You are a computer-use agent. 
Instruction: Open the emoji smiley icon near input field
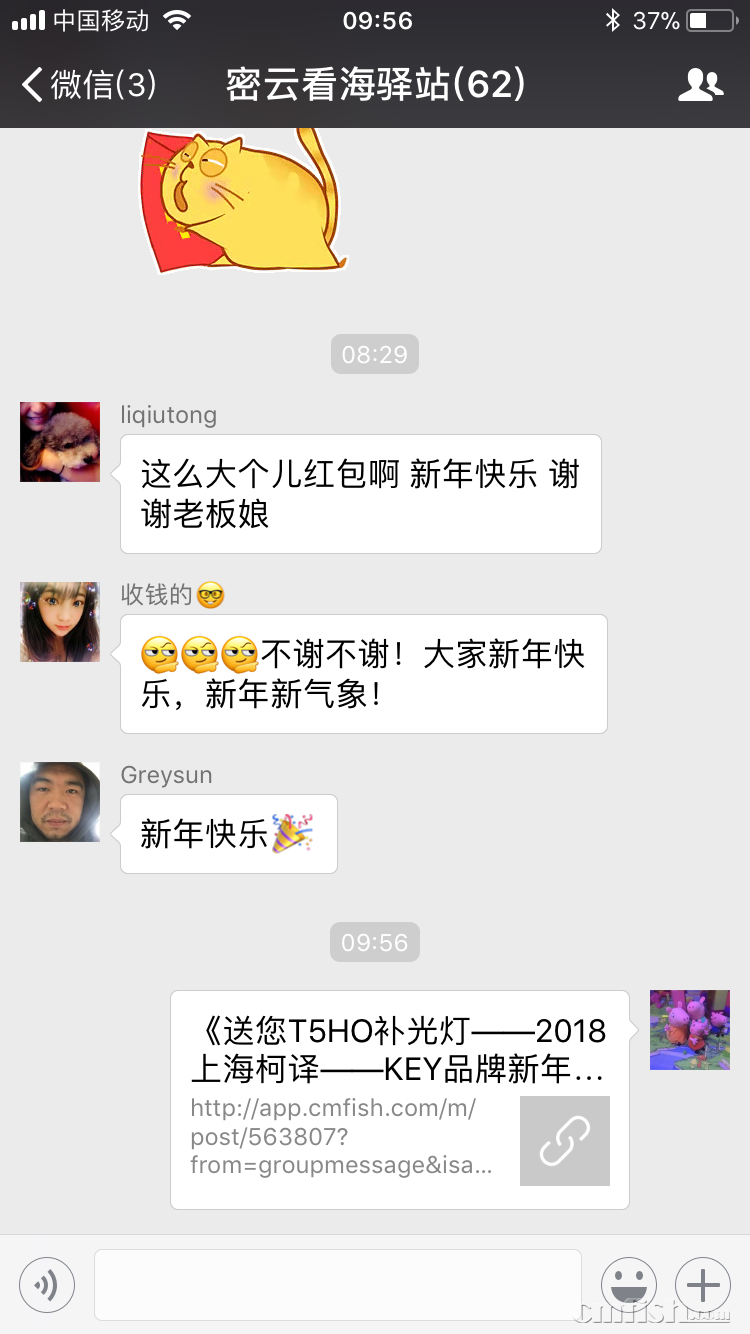pos(629,1284)
